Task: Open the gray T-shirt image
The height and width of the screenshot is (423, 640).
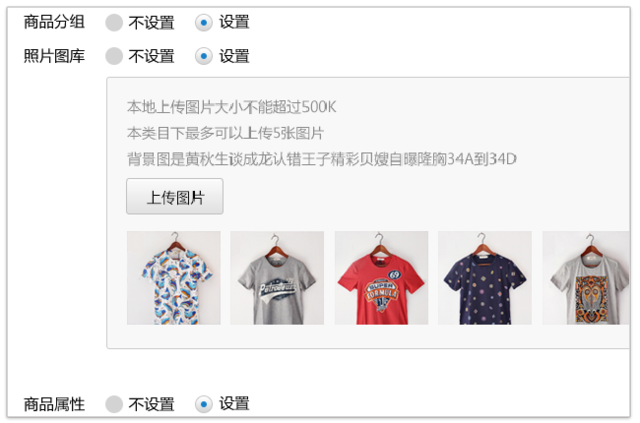Action: point(277,278)
